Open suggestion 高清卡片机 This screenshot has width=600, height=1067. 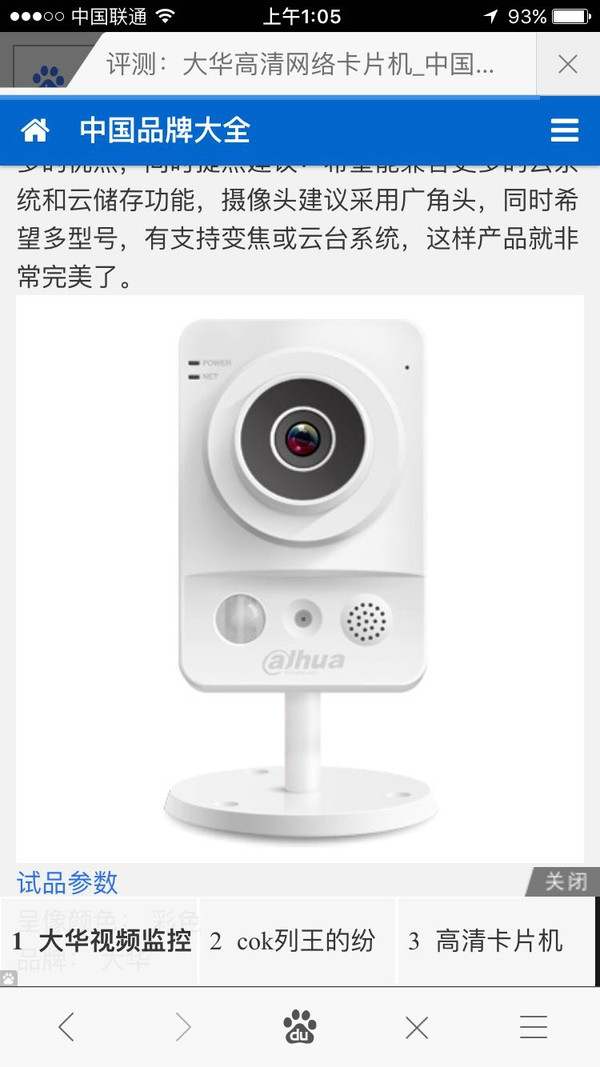pos(495,941)
